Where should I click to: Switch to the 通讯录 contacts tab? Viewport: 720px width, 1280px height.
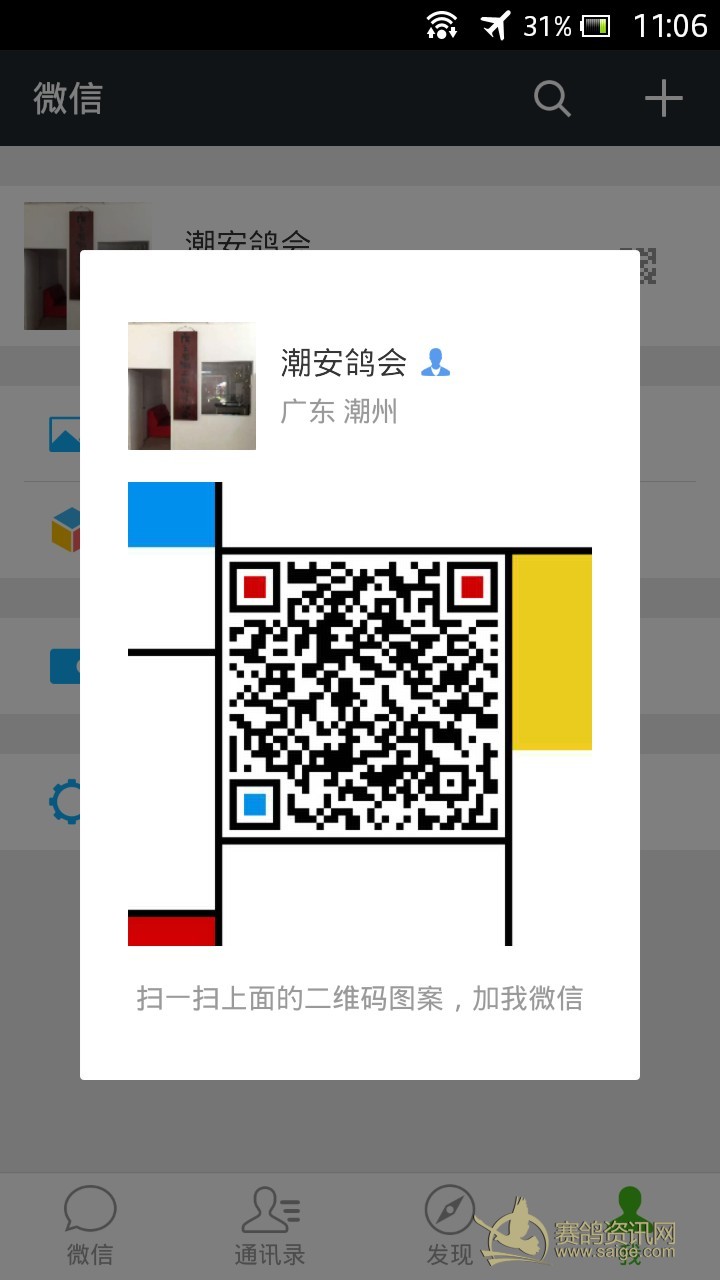[270, 1226]
